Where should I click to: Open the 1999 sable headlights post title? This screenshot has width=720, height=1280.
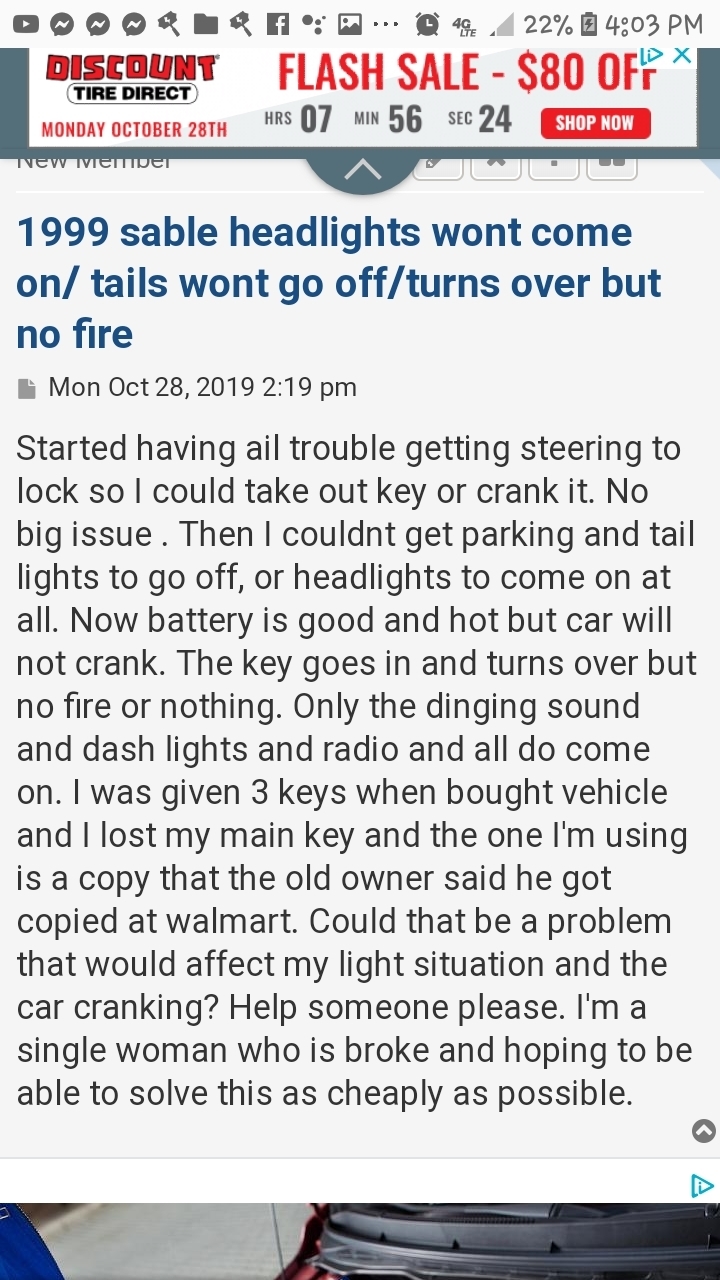[338, 282]
